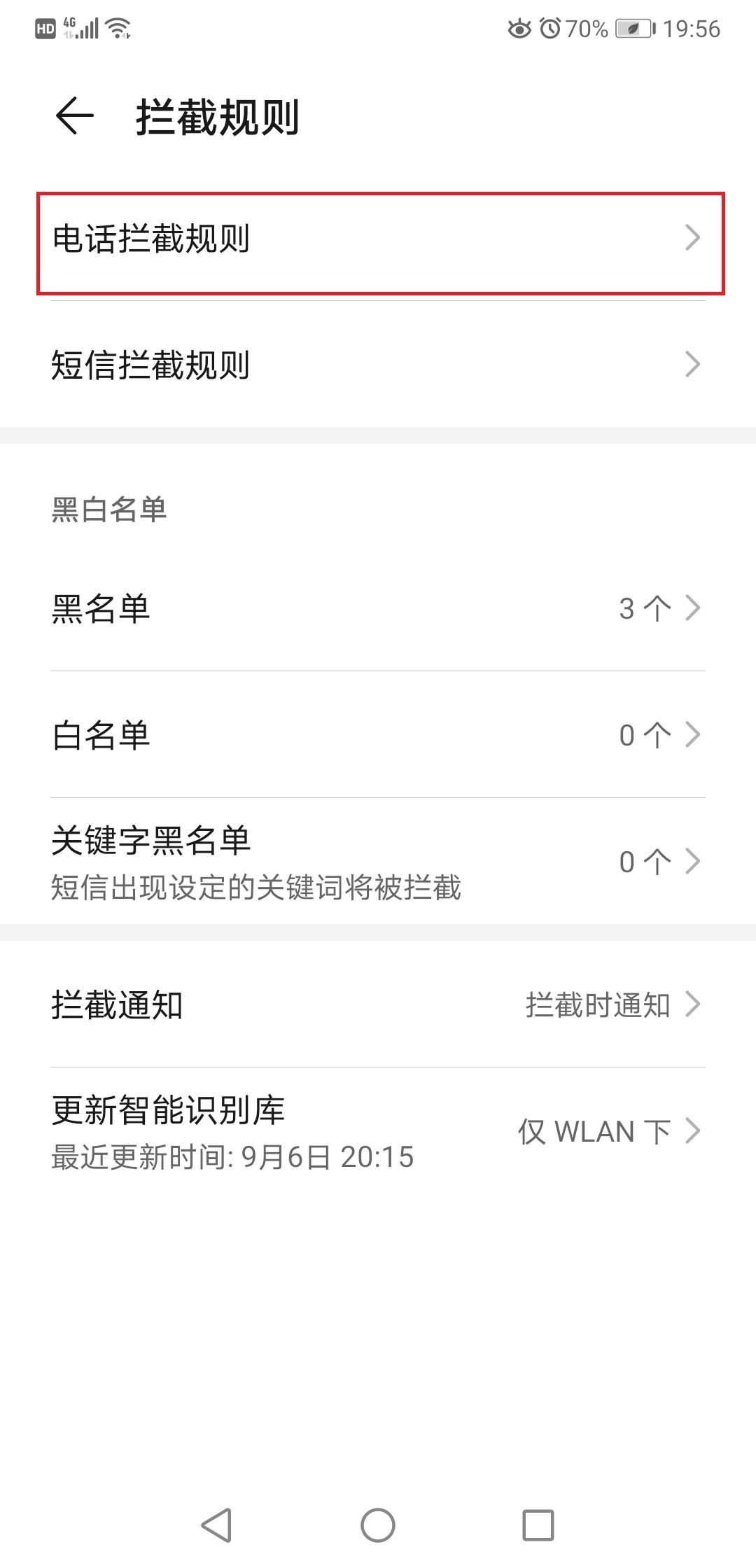Expand the chevron next to 拦截通知
The width and height of the screenshot is (756, 1568).
tap(694, 1004)
